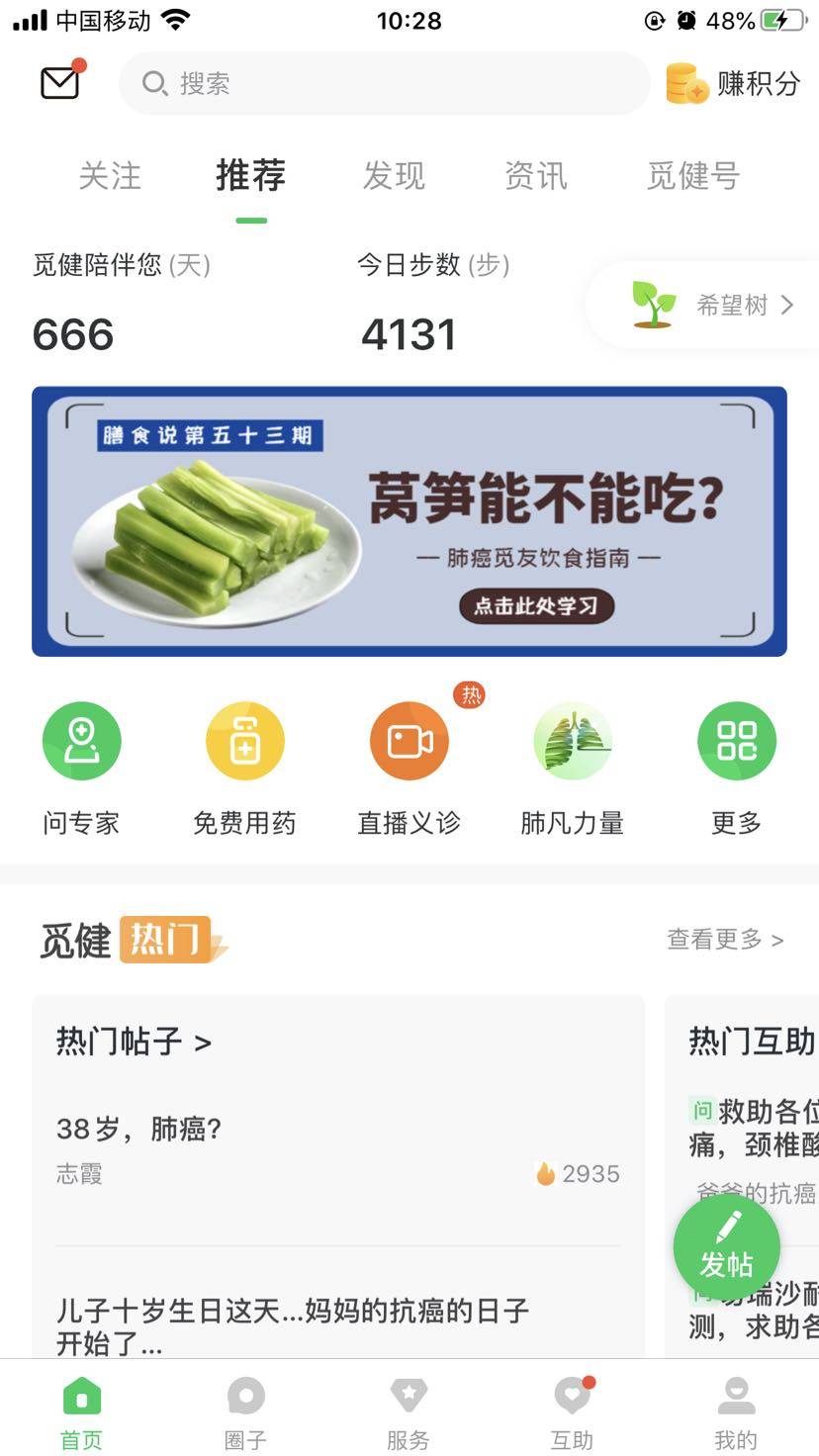
Task: Switch to the 关注 tab
Action: point(110,176)
